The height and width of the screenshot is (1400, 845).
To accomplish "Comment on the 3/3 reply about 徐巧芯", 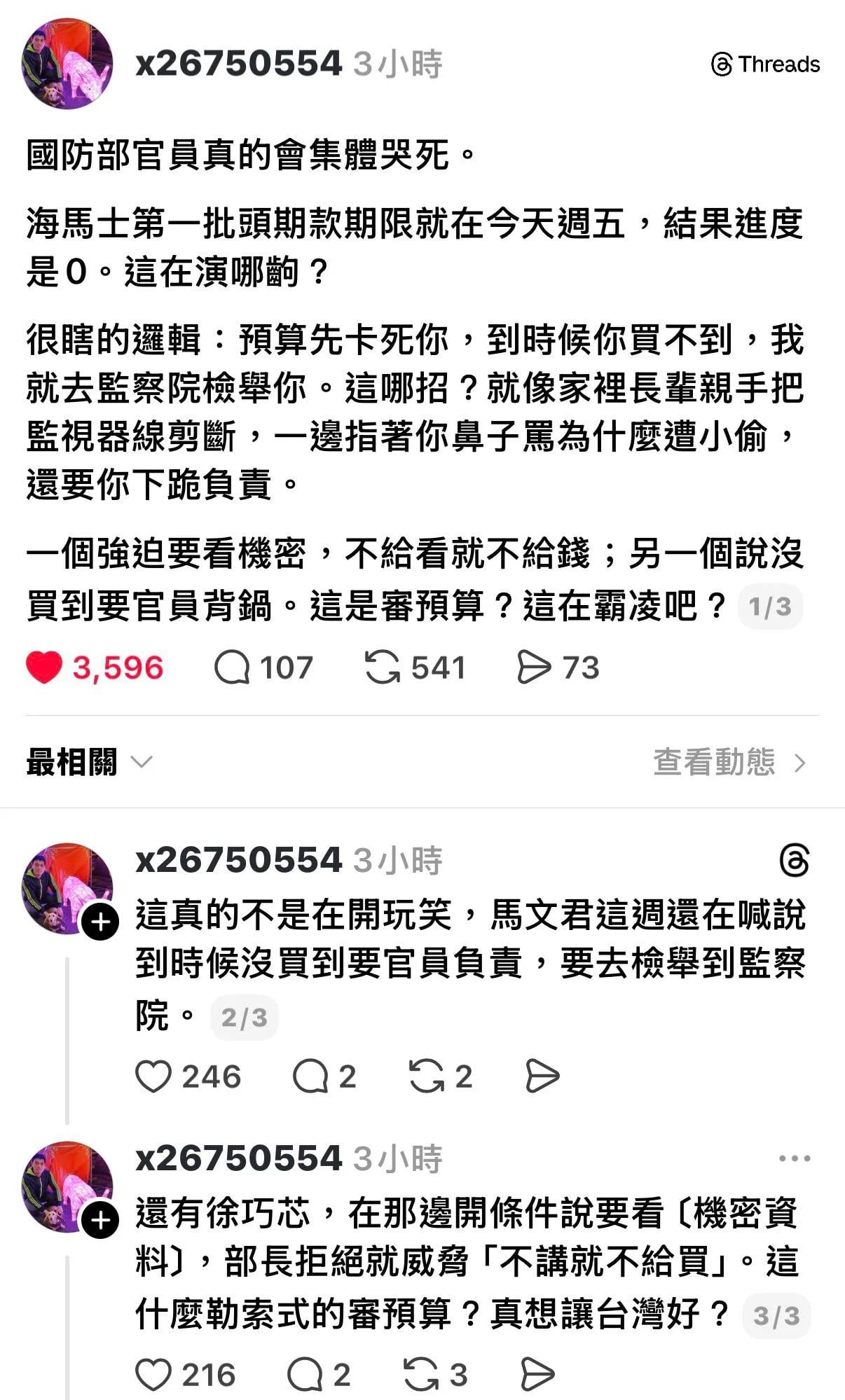I will coord(305,1375).
